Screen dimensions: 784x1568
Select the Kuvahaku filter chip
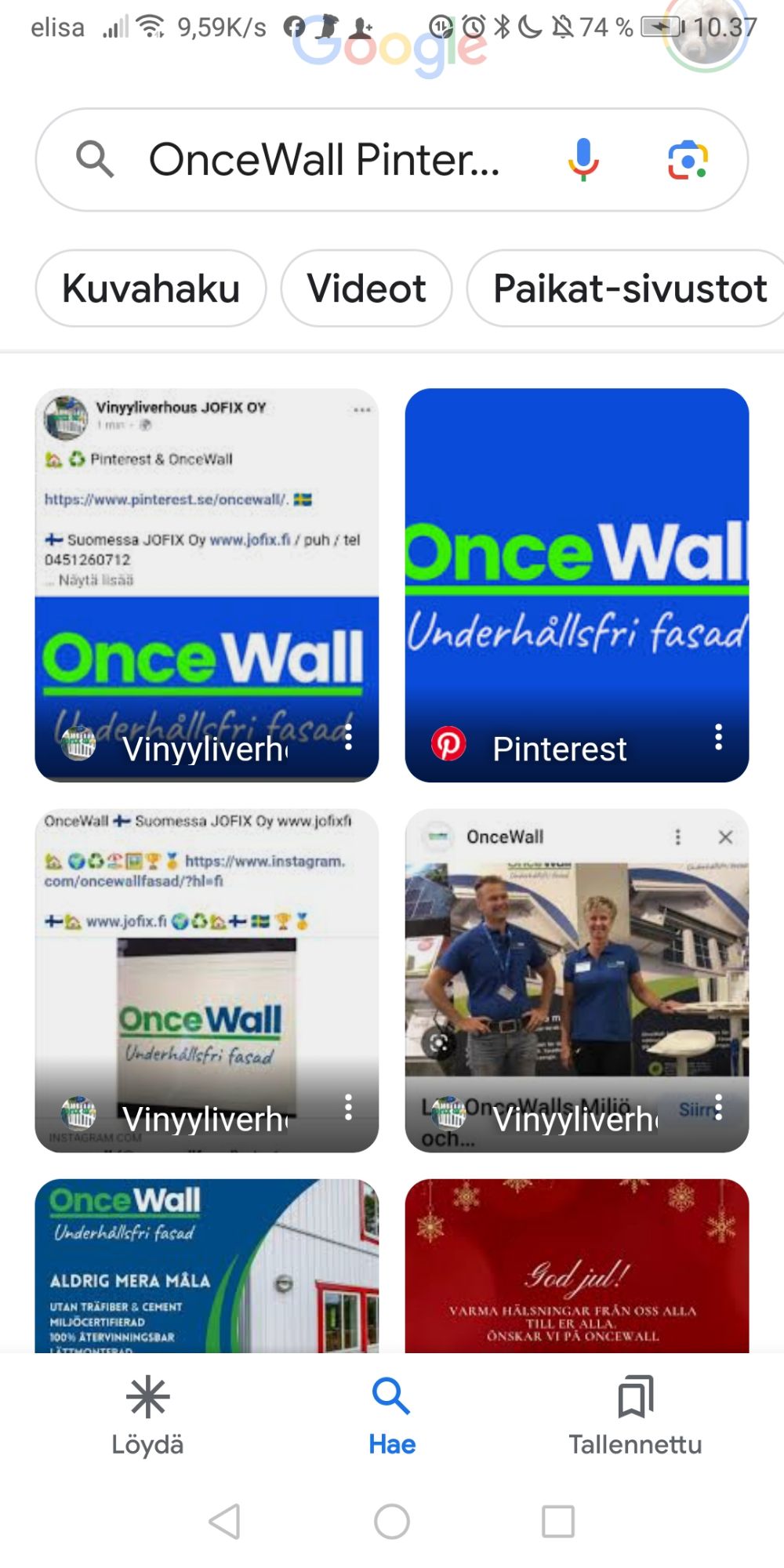[151, 289]
